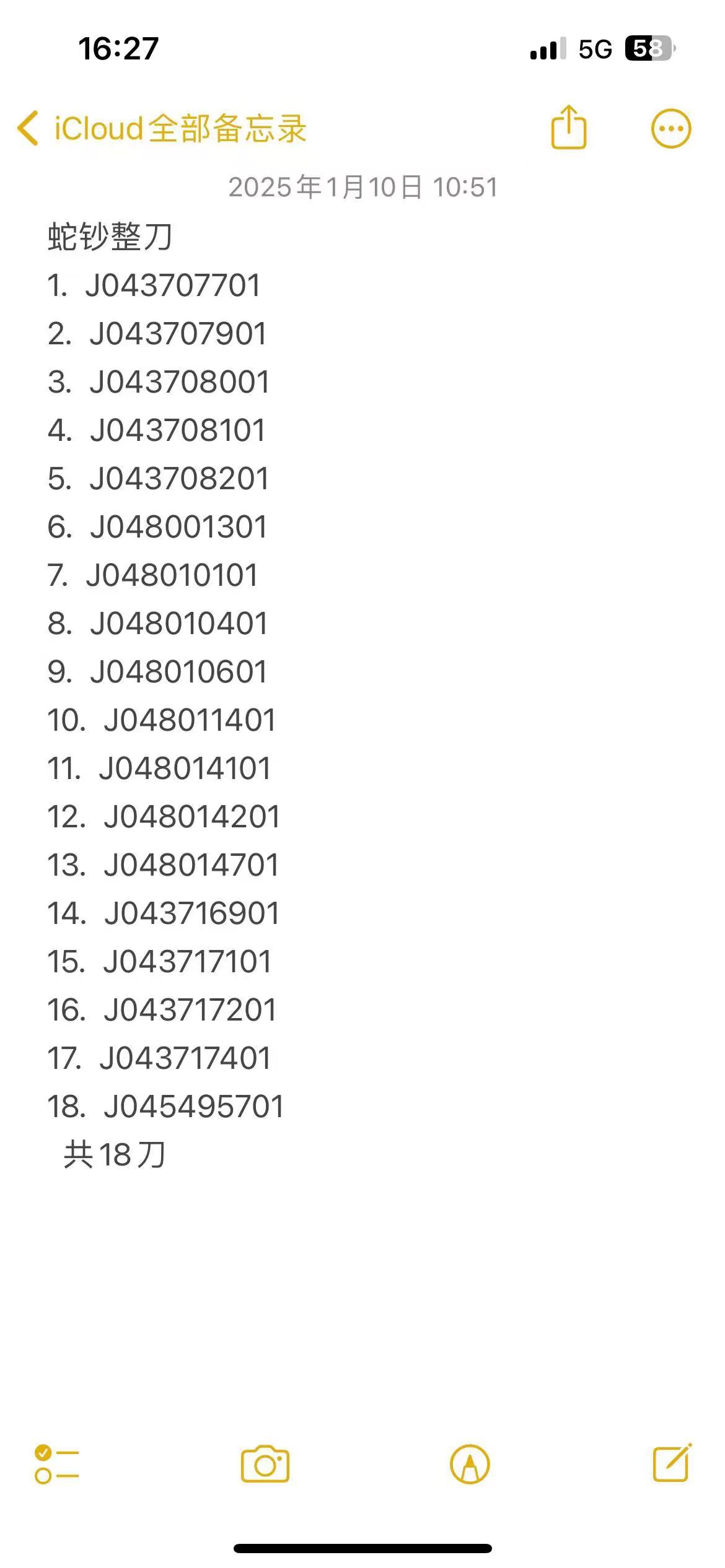Open the more options menu
Image resolution: width=725 pixels, height=1568 pixels.
(670, 129)
